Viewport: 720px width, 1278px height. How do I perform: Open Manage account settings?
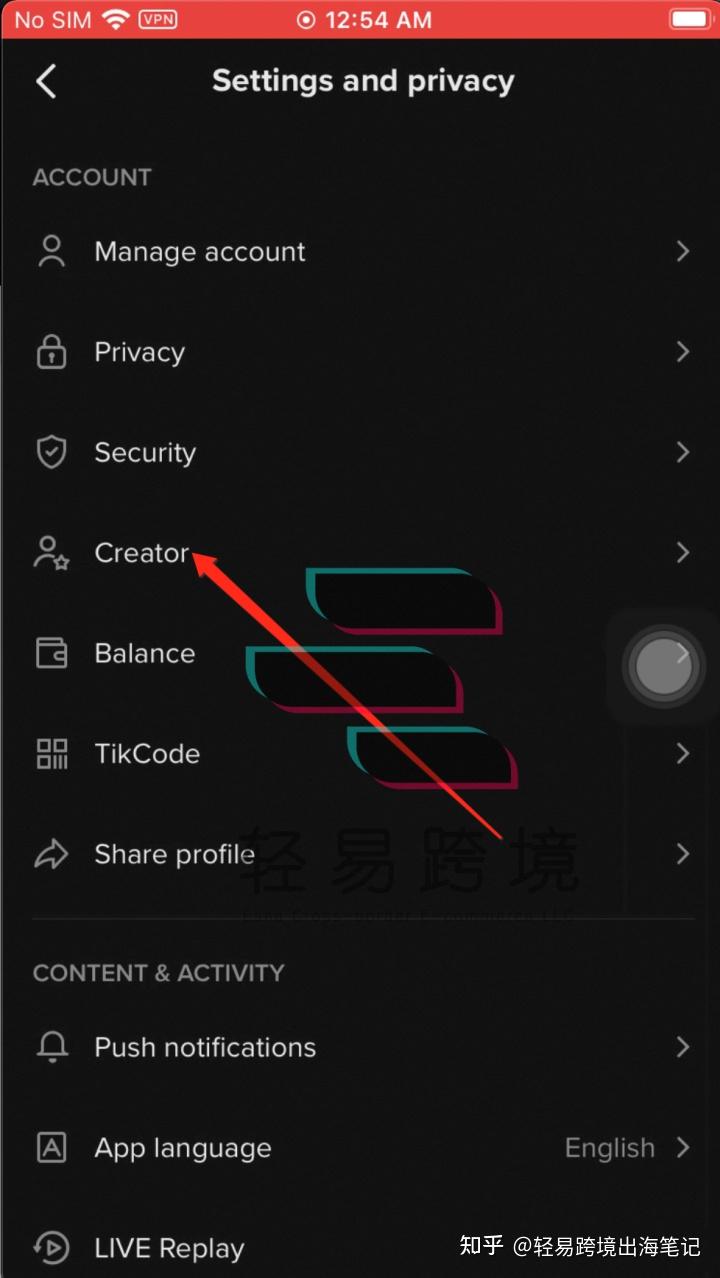pos(360,251)
